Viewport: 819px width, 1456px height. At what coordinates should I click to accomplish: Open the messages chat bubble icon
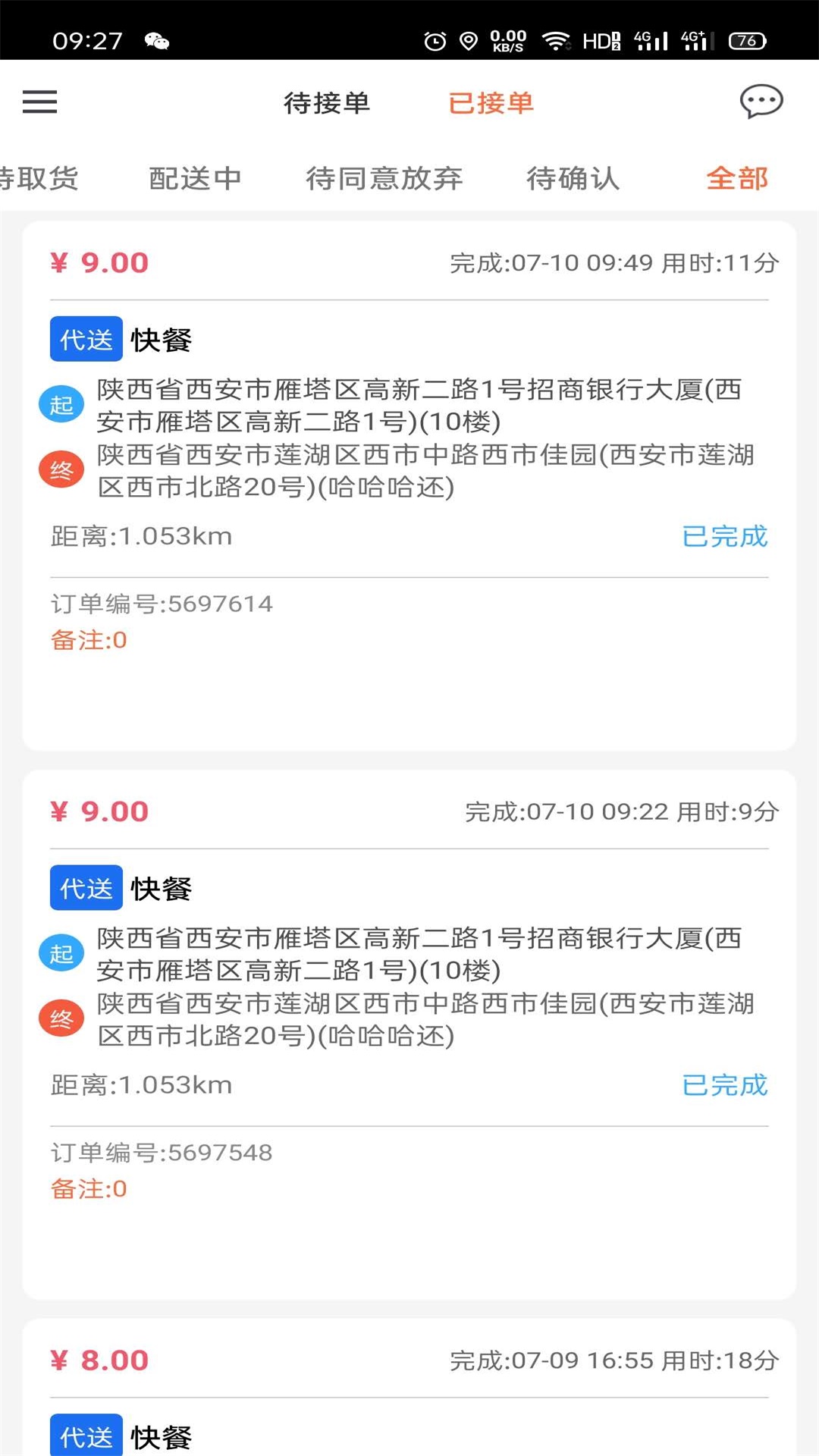coord(761,102)
